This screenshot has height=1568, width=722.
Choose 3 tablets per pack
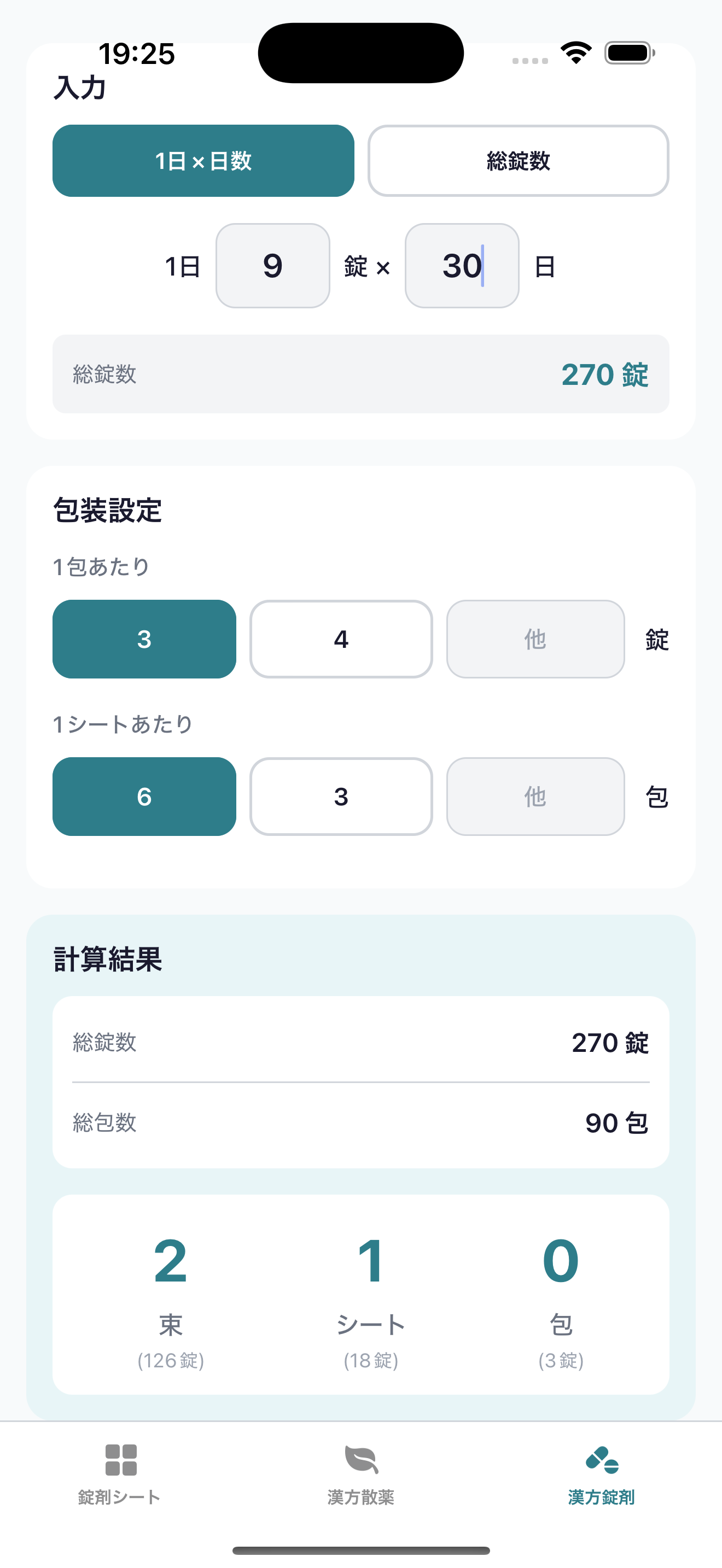(144, 639)
